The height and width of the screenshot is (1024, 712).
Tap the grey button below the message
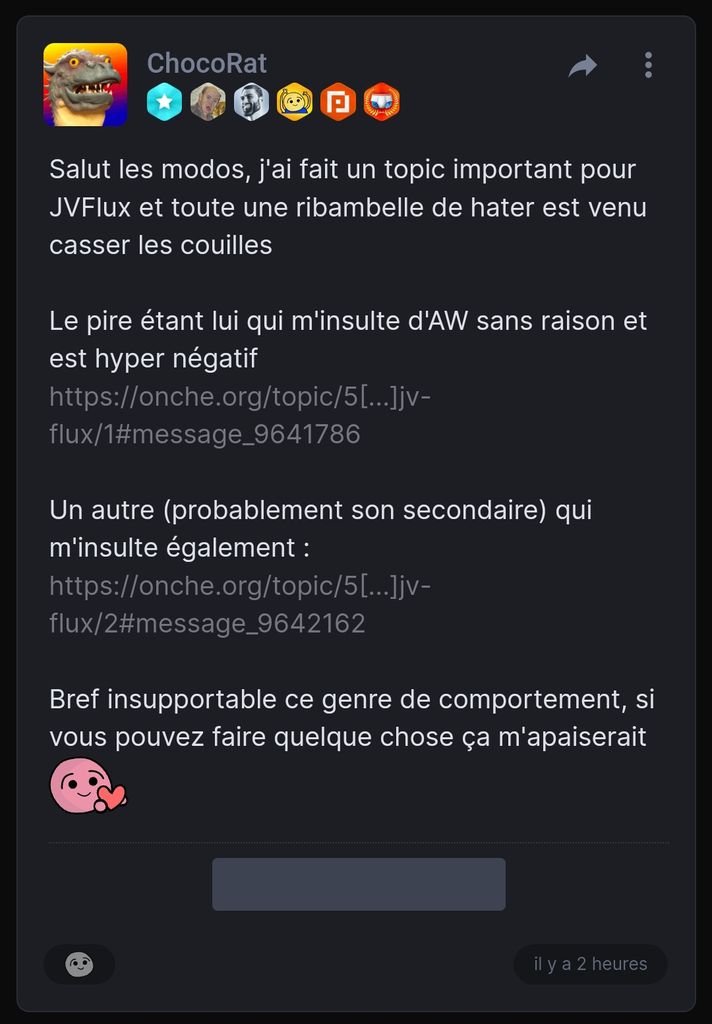click(358, 884)
